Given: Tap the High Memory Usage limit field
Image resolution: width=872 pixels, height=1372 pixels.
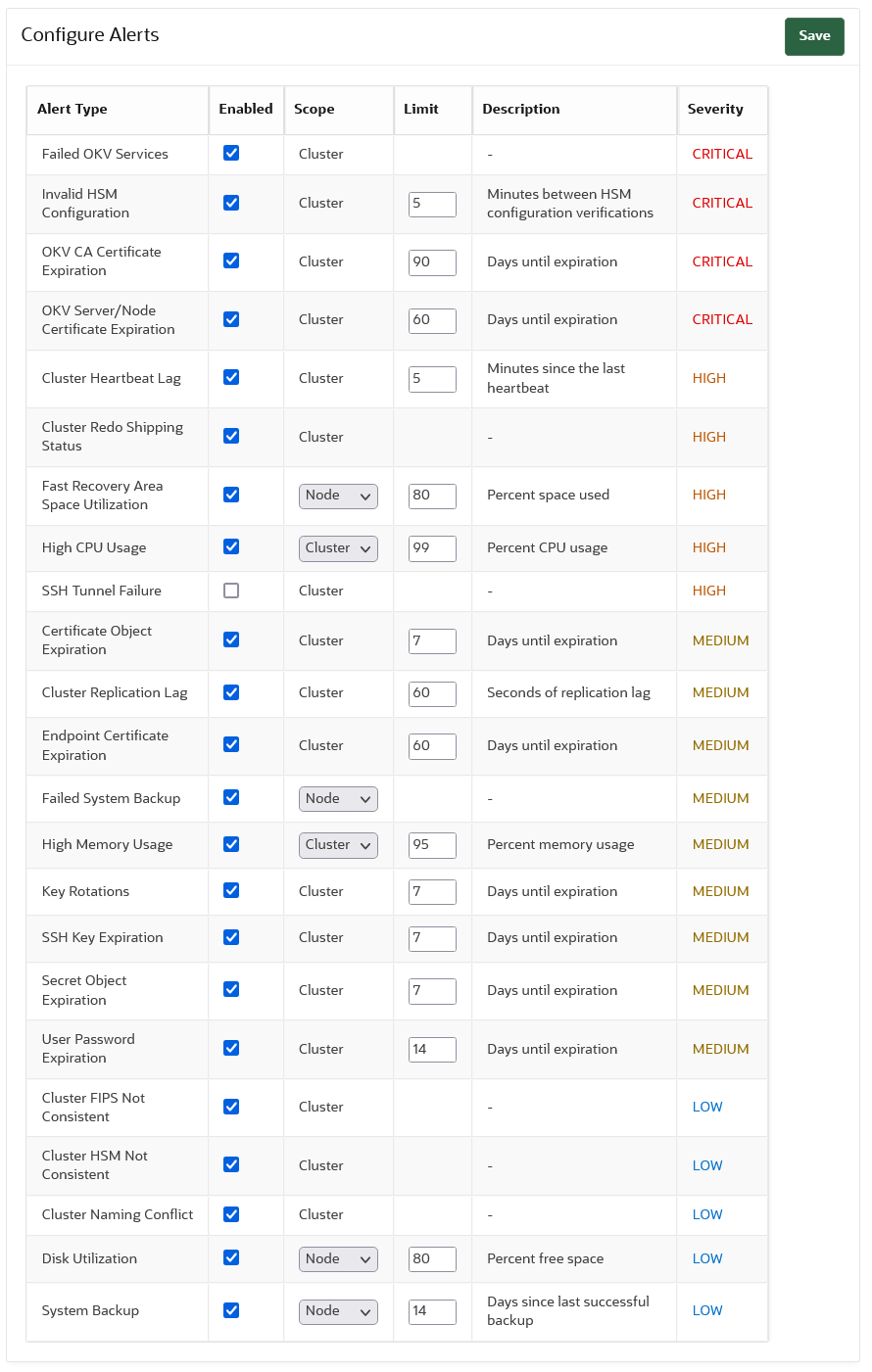Looking at the screenshot, I should [x=432, y=845].
